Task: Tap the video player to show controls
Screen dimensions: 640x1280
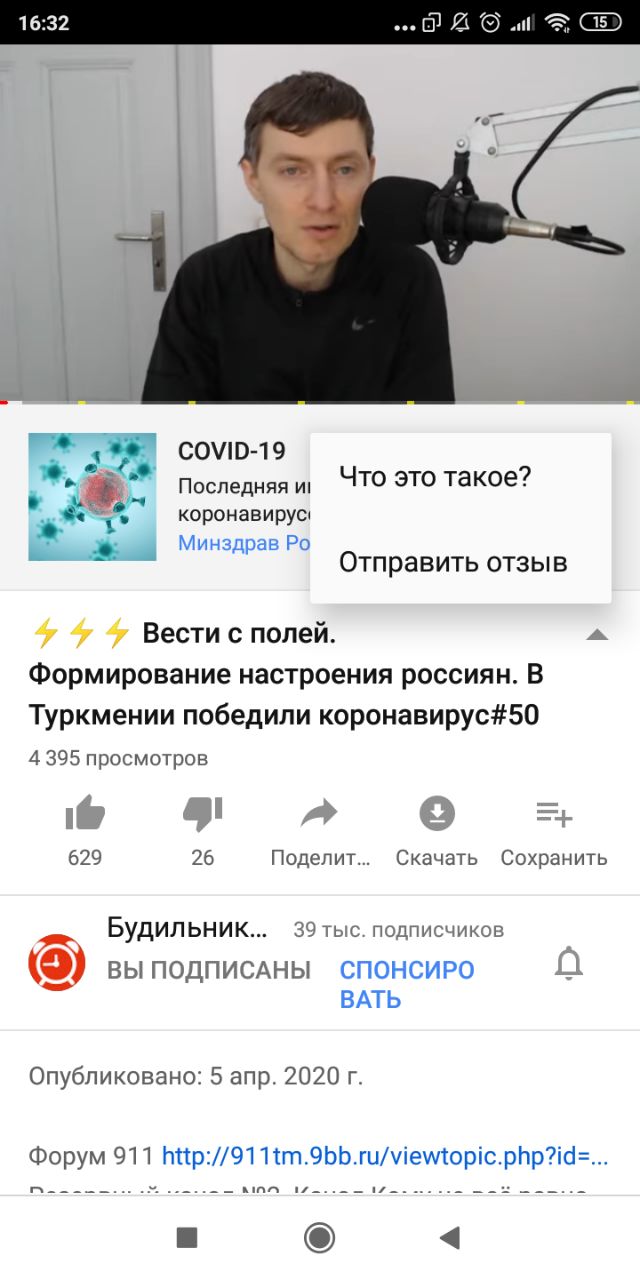Action: pyautogui.click(x=320, y=223)
